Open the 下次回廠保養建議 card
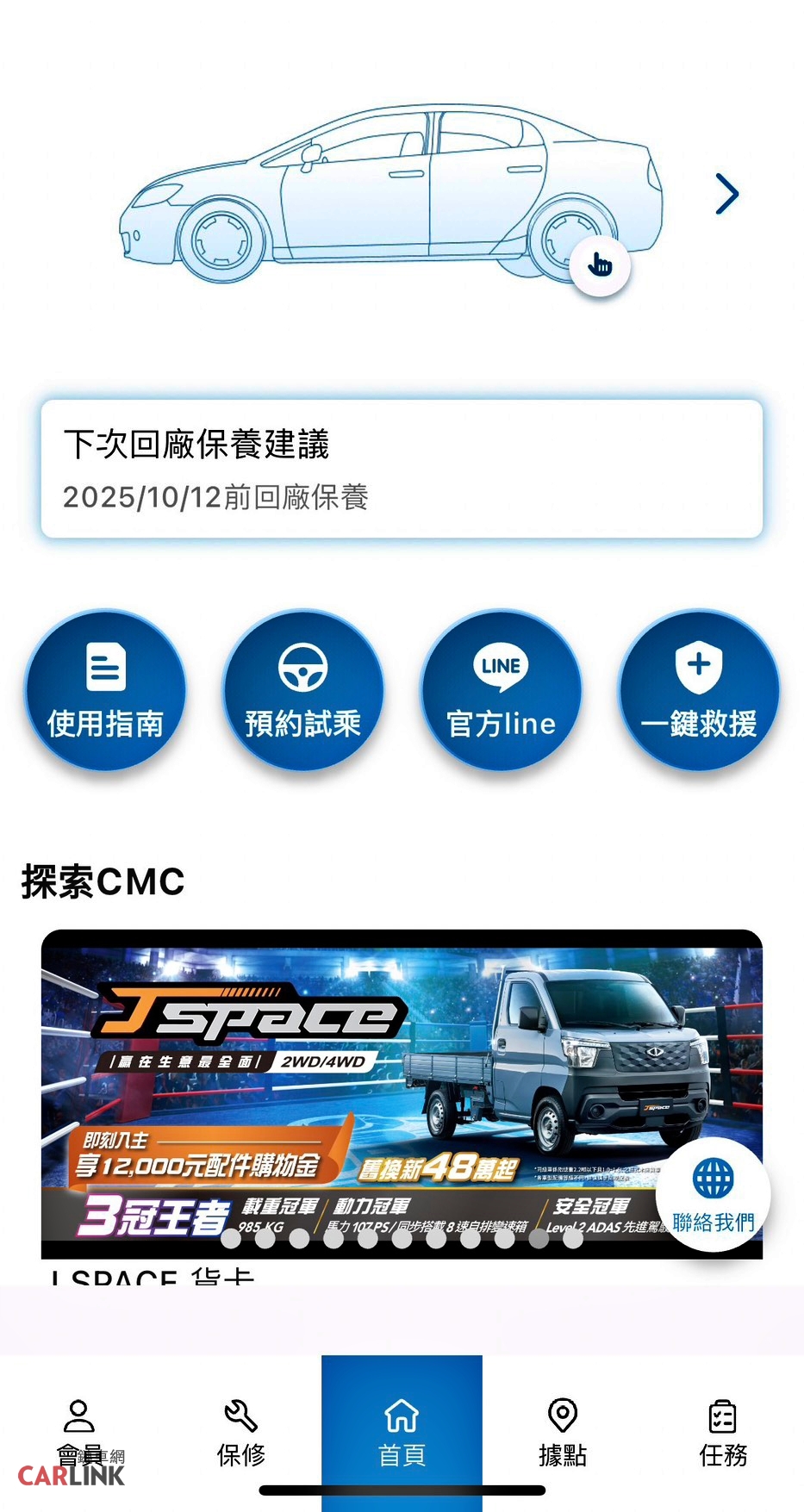The height and width of the screenshot is (1512, 804). [402, 469]
